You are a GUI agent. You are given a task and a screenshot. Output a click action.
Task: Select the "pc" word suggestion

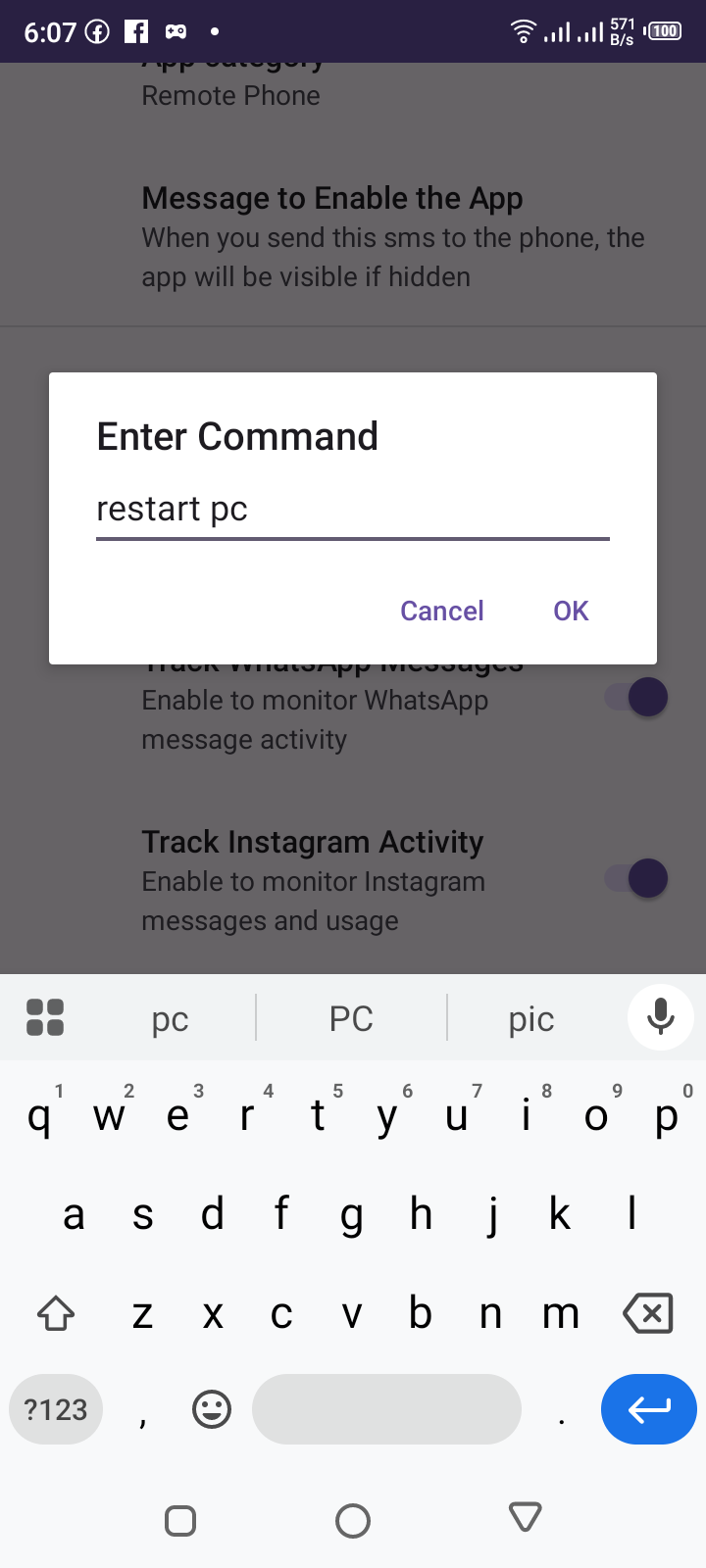pos(169,1017)
